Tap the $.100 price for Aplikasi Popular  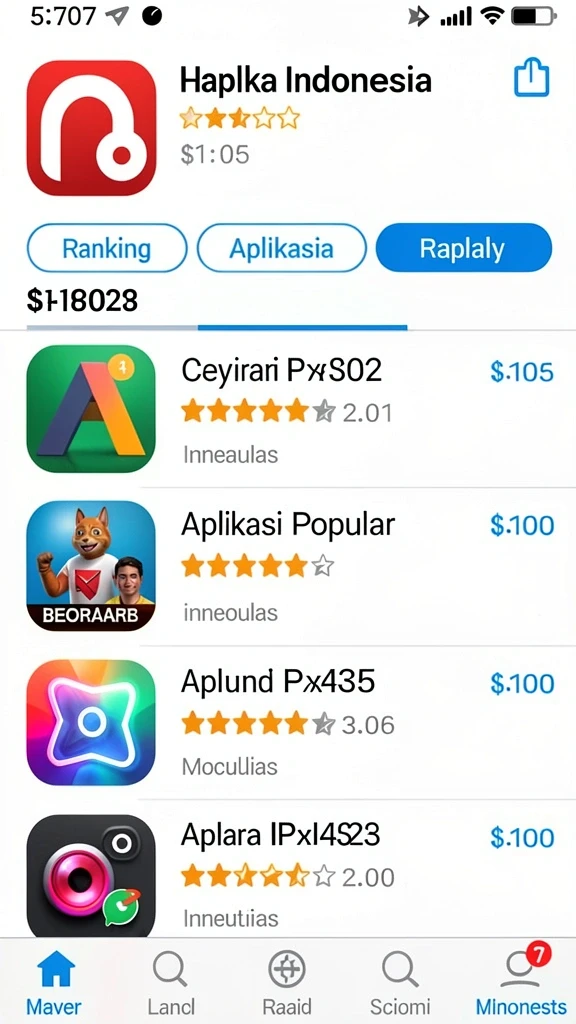click(522, 526)
